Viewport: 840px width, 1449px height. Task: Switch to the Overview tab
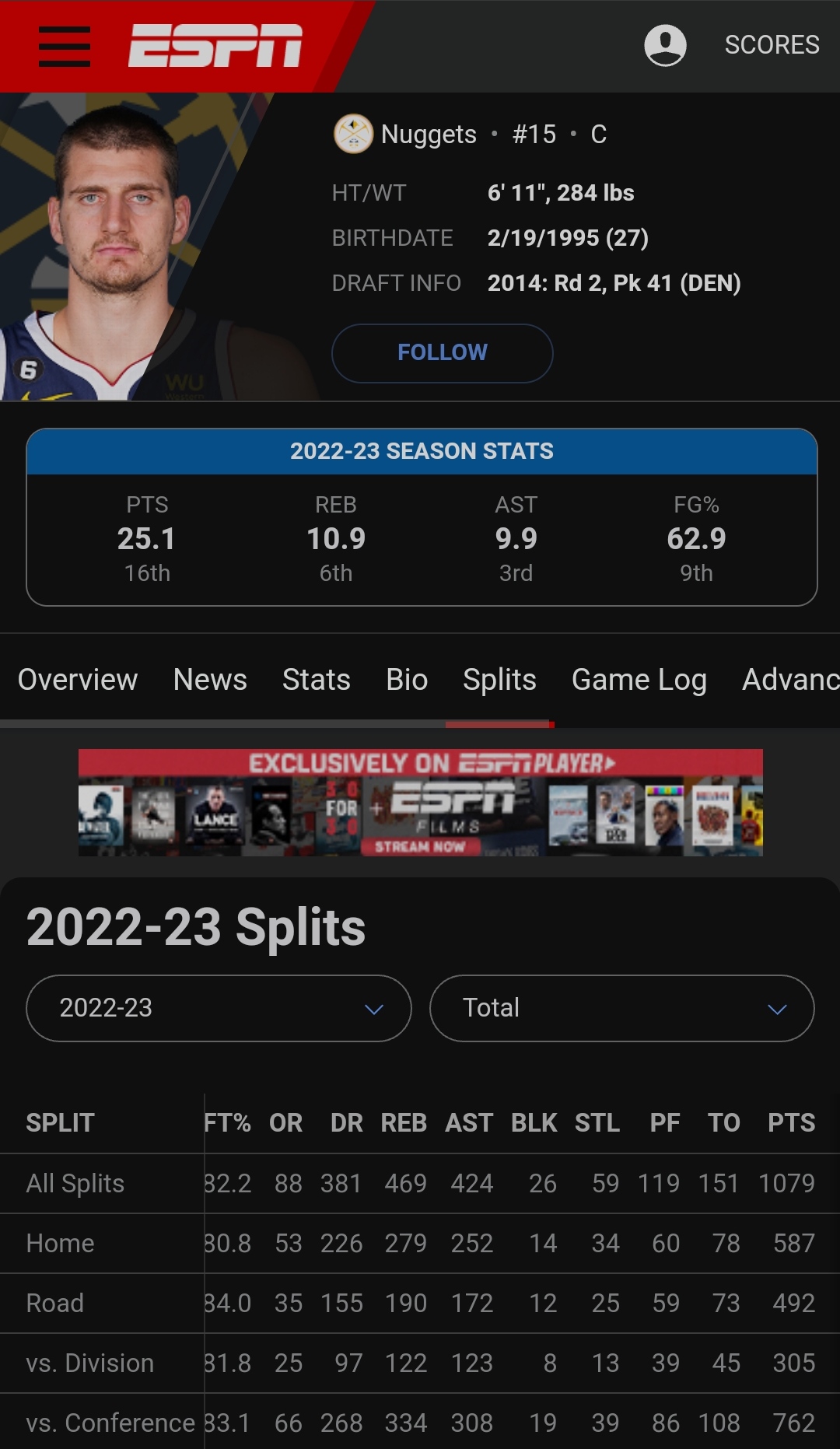pos(78,680)
